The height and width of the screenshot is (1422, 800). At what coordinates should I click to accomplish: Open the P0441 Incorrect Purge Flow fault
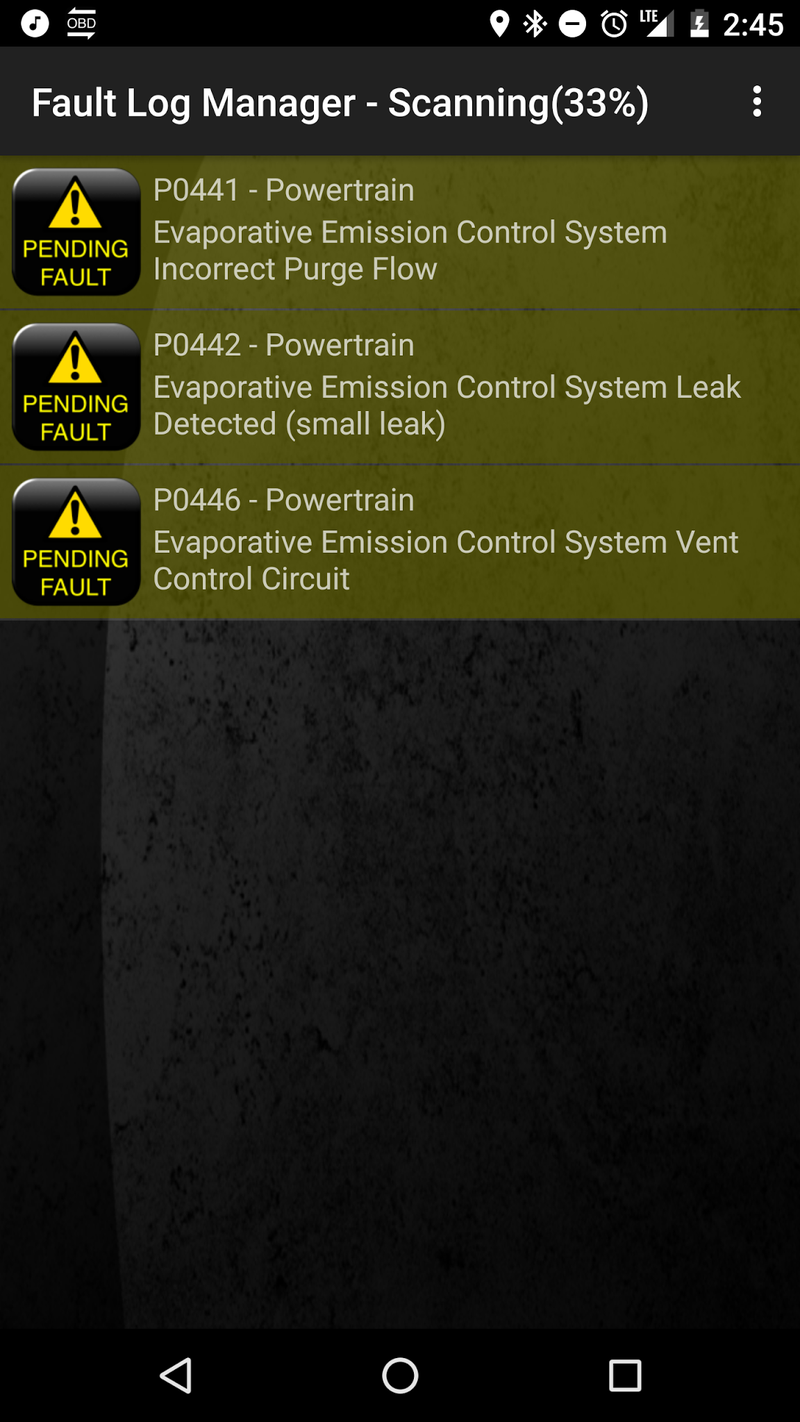400,232
